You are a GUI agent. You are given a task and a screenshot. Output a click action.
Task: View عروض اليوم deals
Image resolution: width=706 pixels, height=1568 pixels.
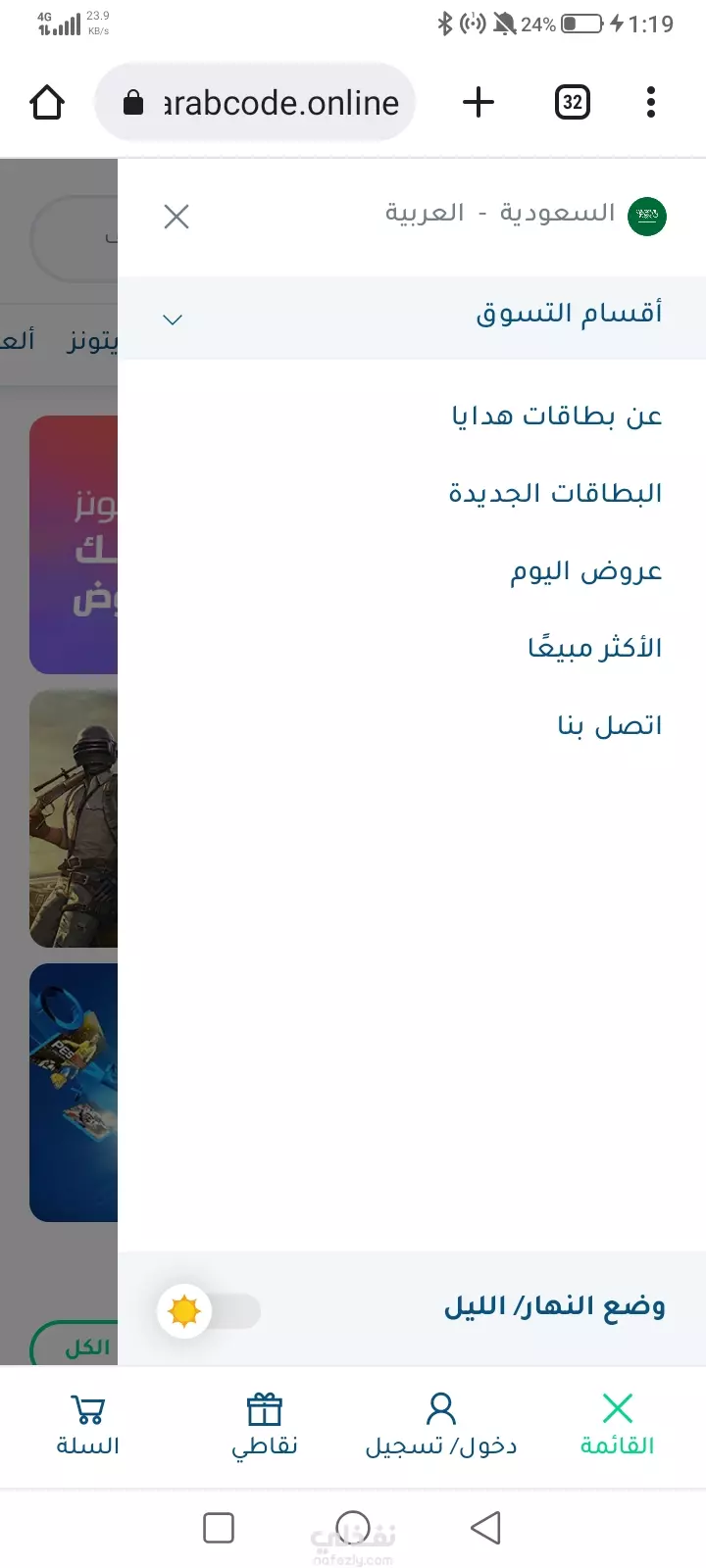coord(585,570)
